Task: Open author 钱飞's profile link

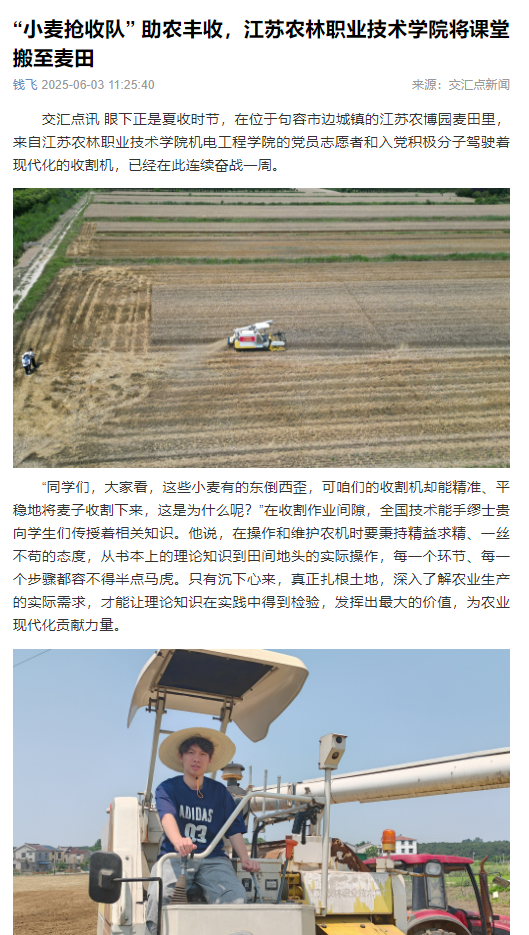Action: tap(25, 85)
